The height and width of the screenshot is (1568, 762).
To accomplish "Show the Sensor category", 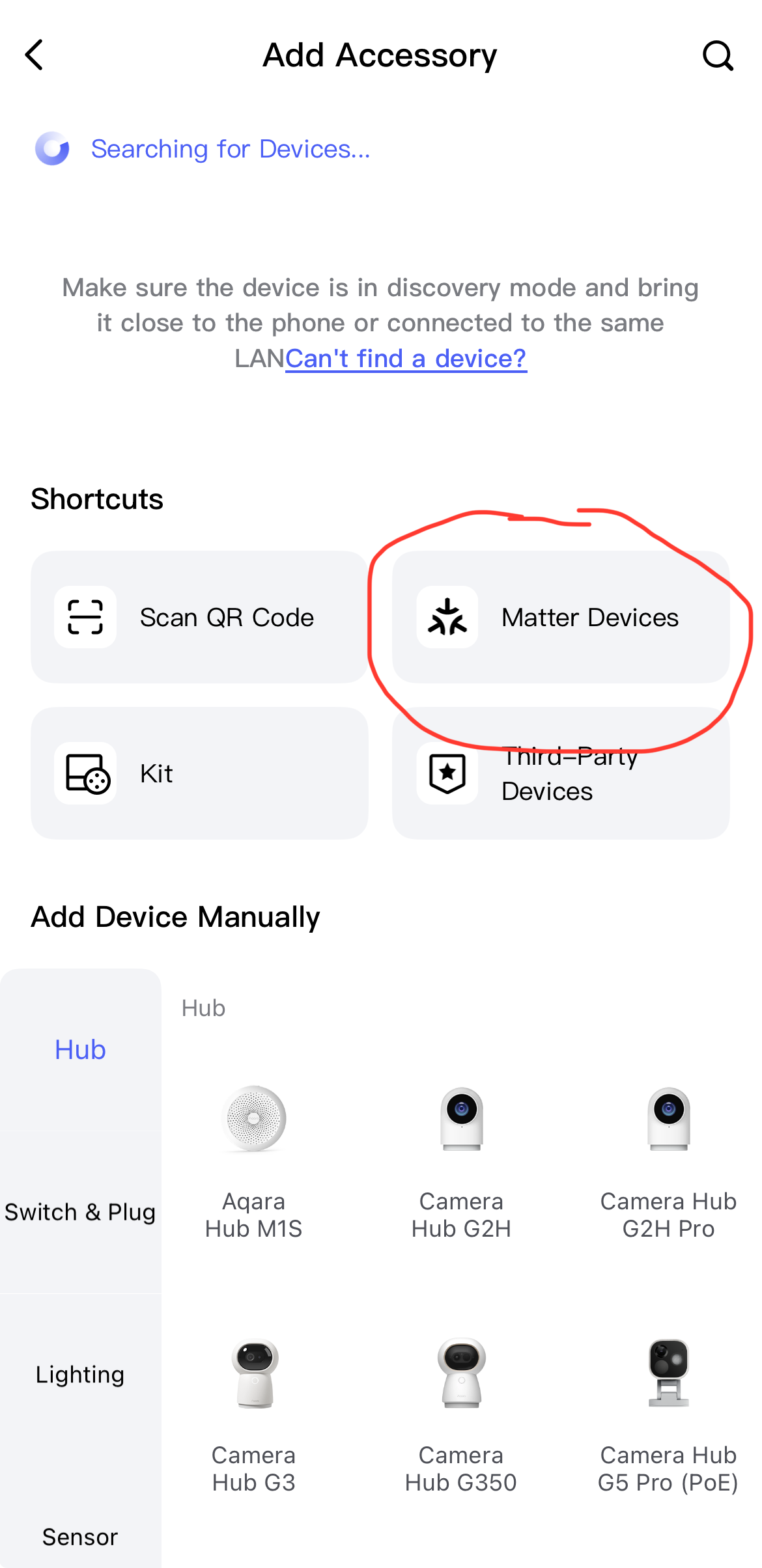I will [80, 1537].
